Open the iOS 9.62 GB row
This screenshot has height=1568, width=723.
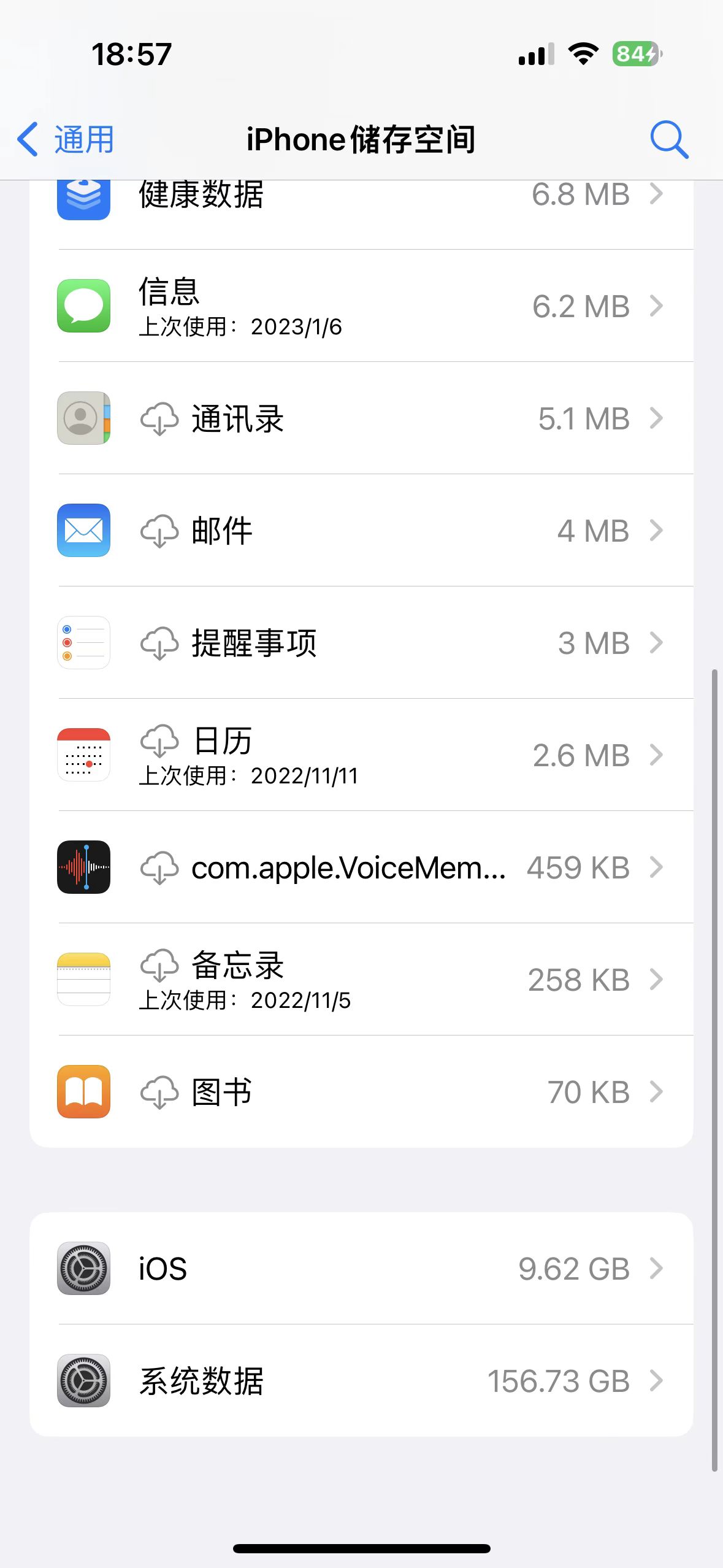point(361,1269)
